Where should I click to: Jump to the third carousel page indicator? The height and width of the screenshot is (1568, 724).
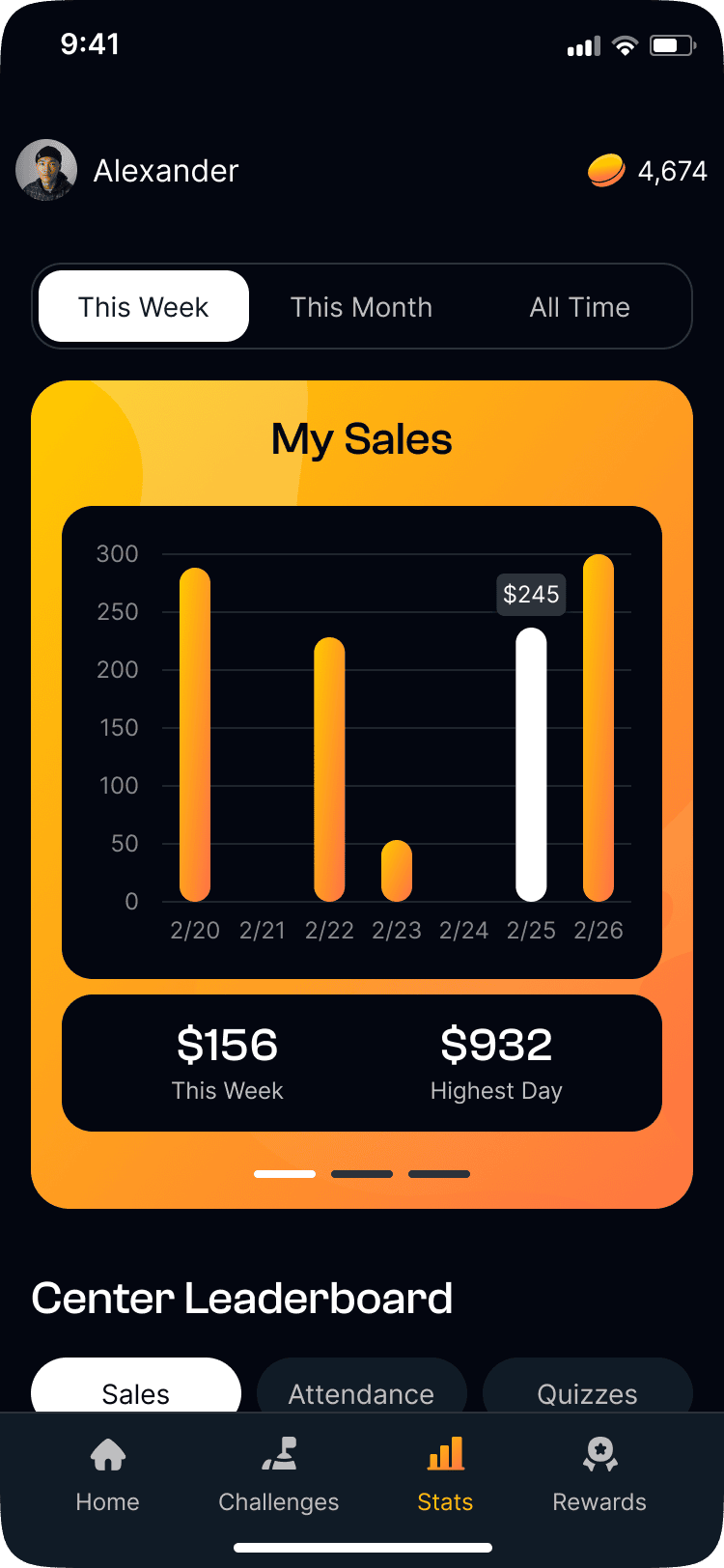point(439,1174)
